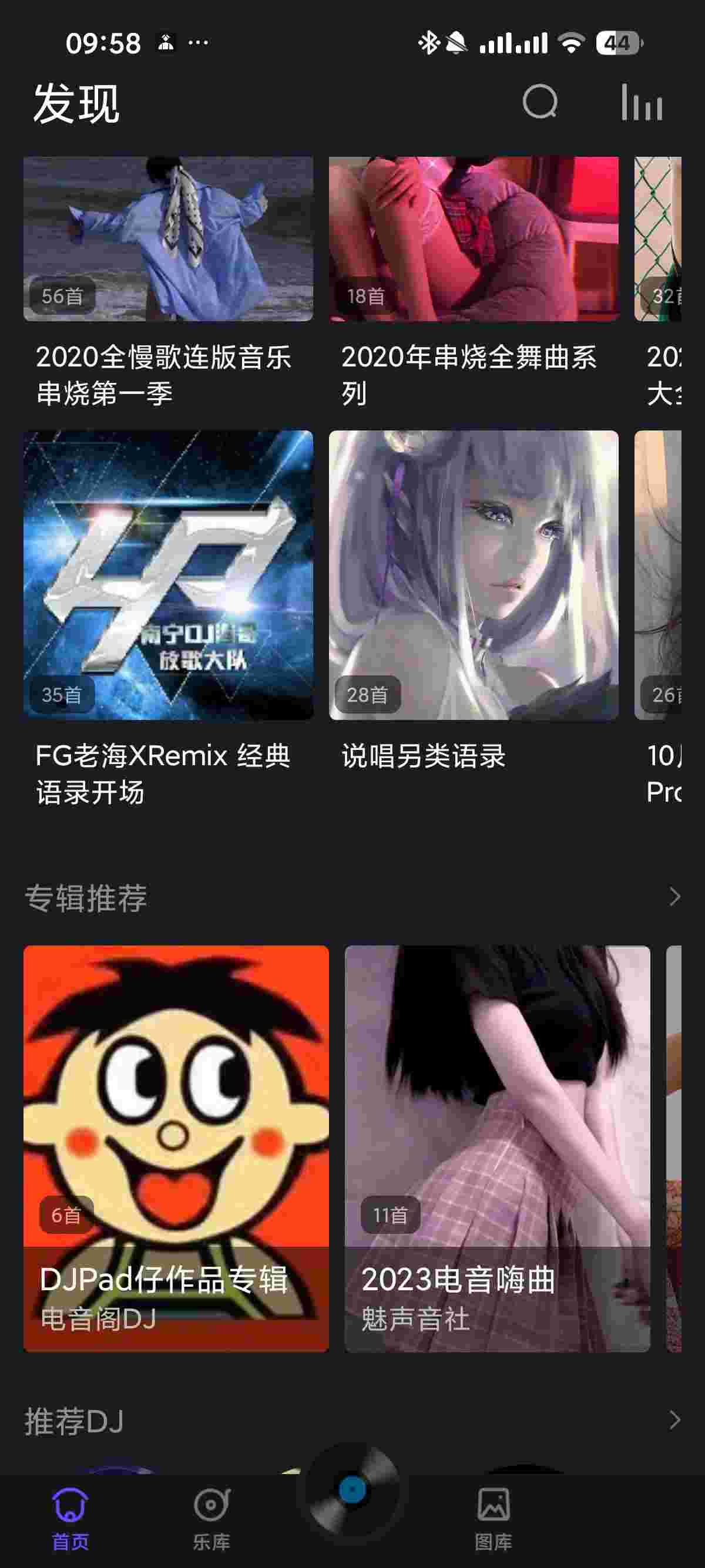
Task: Open 说唱另类语录 playlist
Action: [x=473, y=575]
